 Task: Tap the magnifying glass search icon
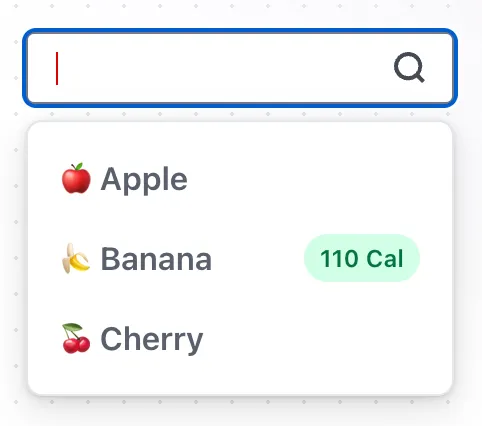pyautogui.click(x=409, y=67)
